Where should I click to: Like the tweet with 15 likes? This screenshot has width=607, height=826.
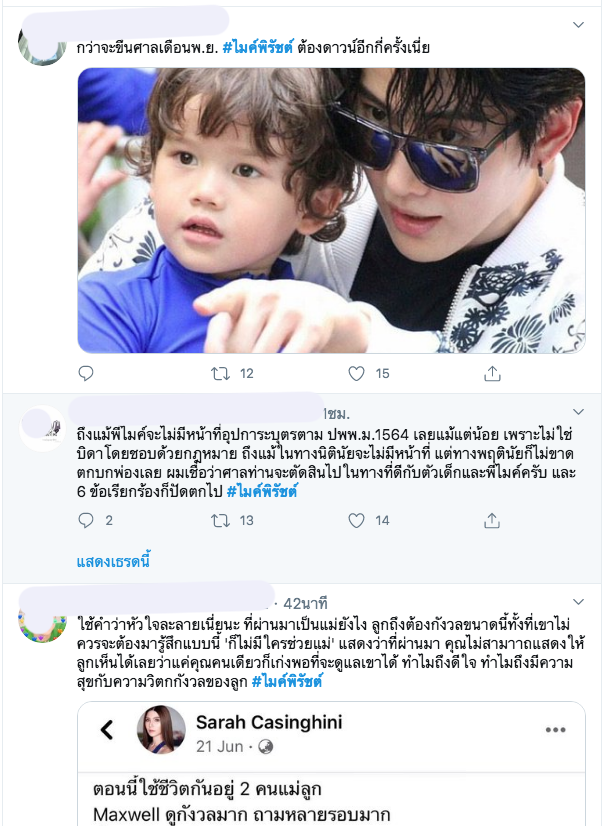coord(356,374)
